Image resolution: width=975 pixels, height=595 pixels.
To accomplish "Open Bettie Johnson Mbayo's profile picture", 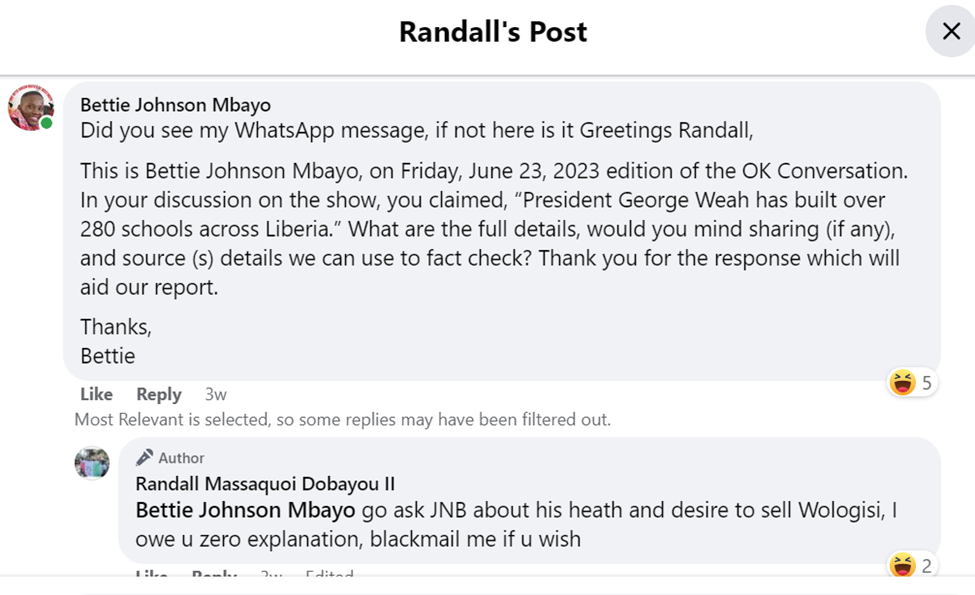I will pyautogui.click(x=31, y=107).
